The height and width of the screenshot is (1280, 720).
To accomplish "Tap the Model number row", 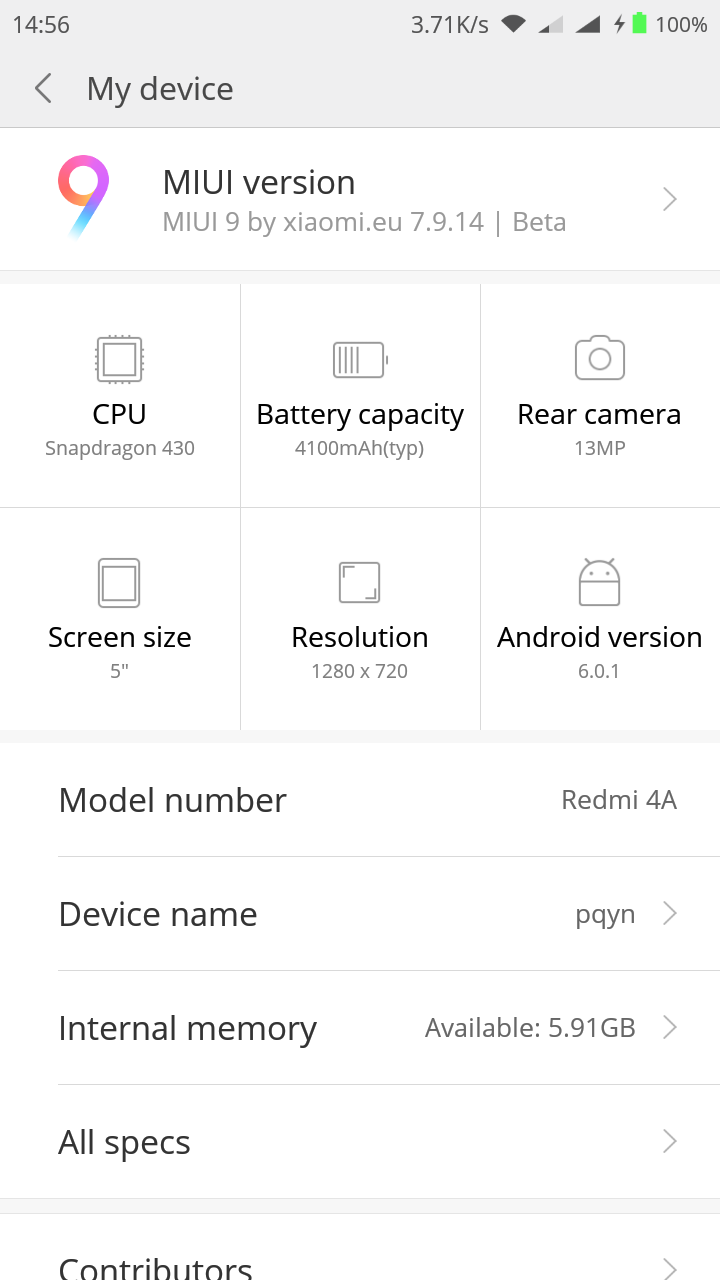I will point(360,800).
